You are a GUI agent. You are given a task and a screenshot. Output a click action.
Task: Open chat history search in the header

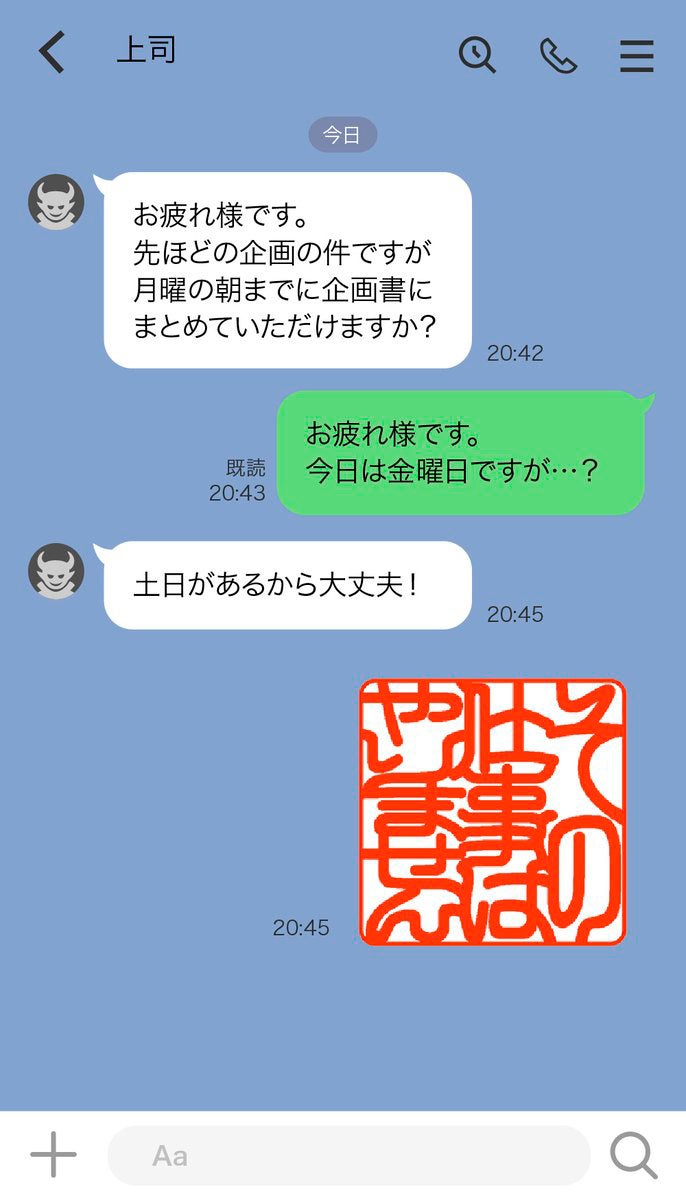477,55
